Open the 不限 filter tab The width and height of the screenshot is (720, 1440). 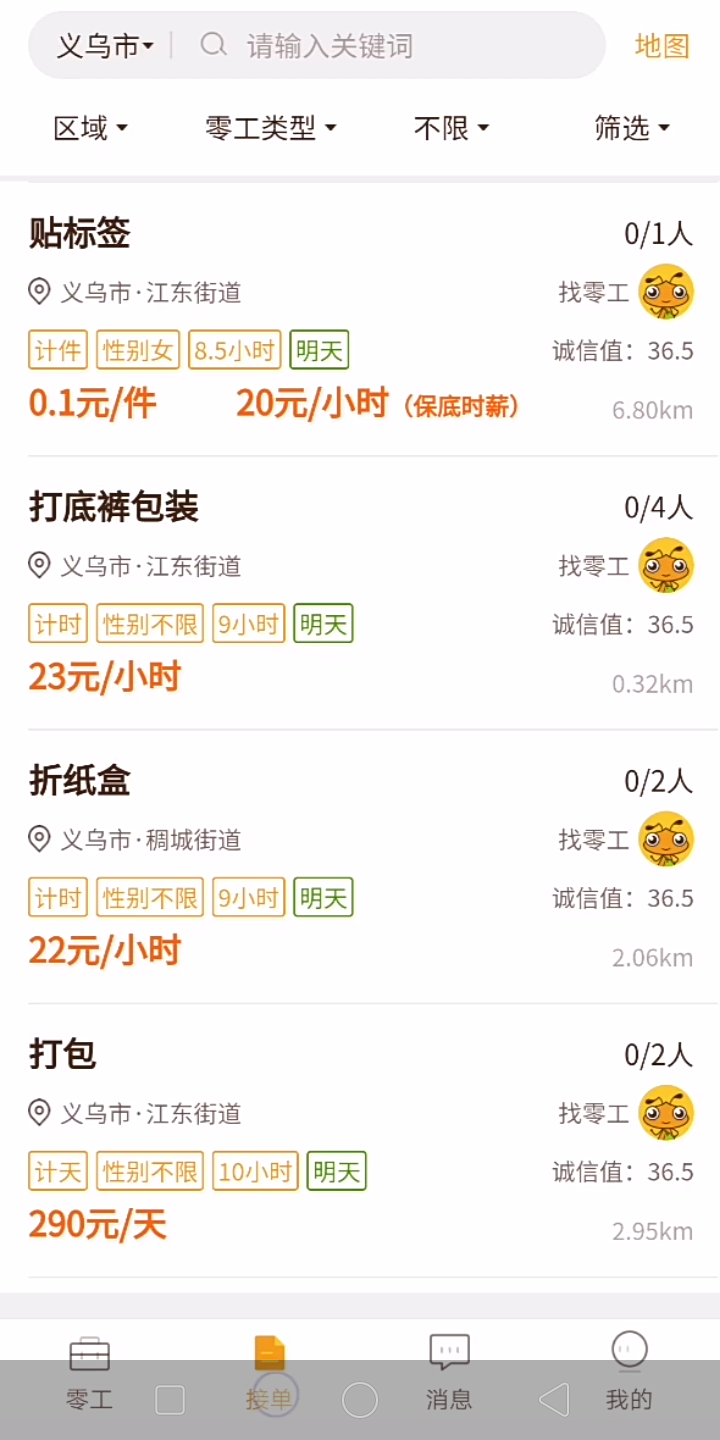pos(450,127)
